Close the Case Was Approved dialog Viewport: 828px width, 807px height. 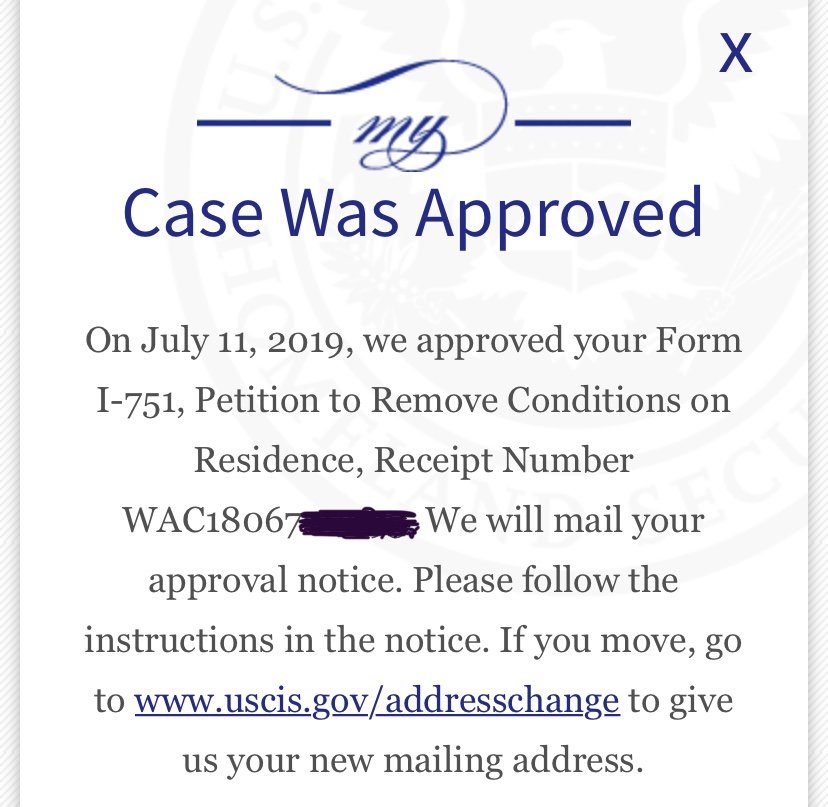[x=736, y=54]
